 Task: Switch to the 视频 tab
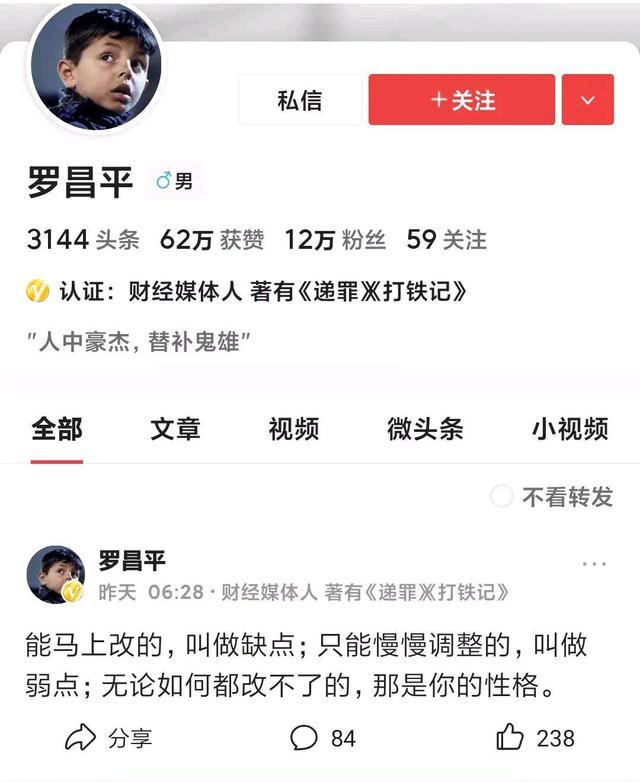[x=294, y=430]
